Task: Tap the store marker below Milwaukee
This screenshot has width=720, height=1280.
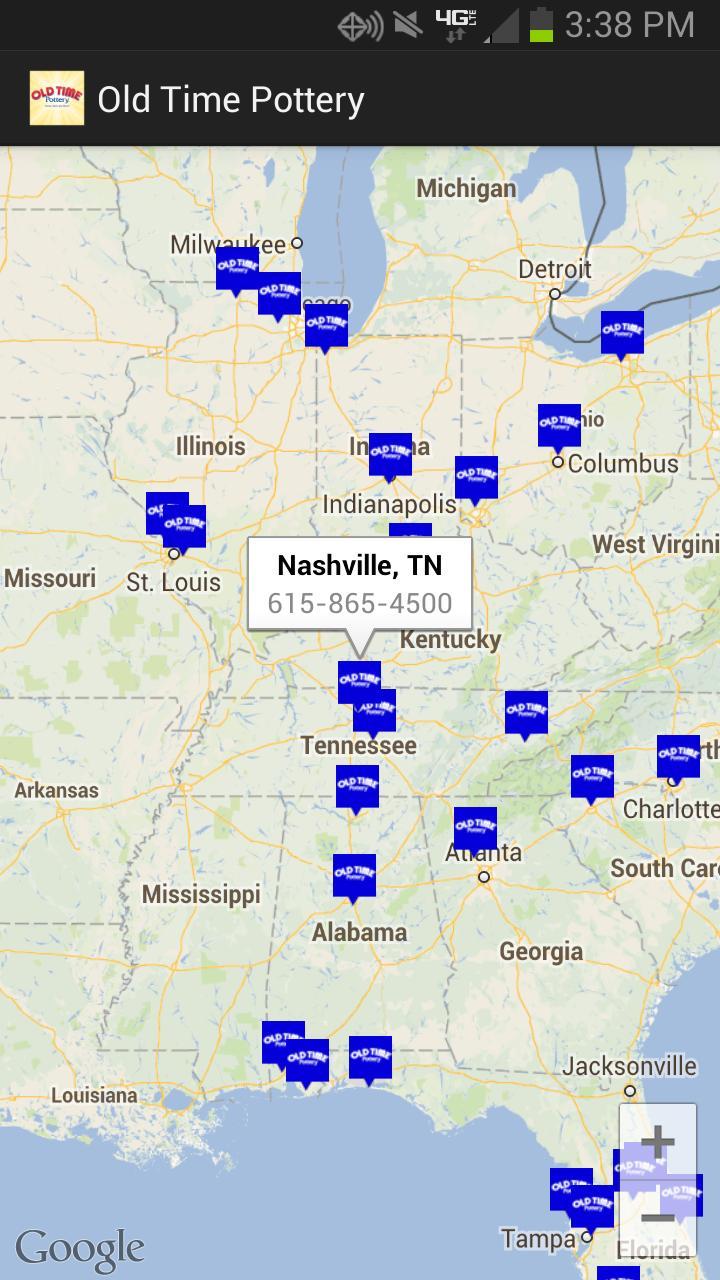Action: 237,269
